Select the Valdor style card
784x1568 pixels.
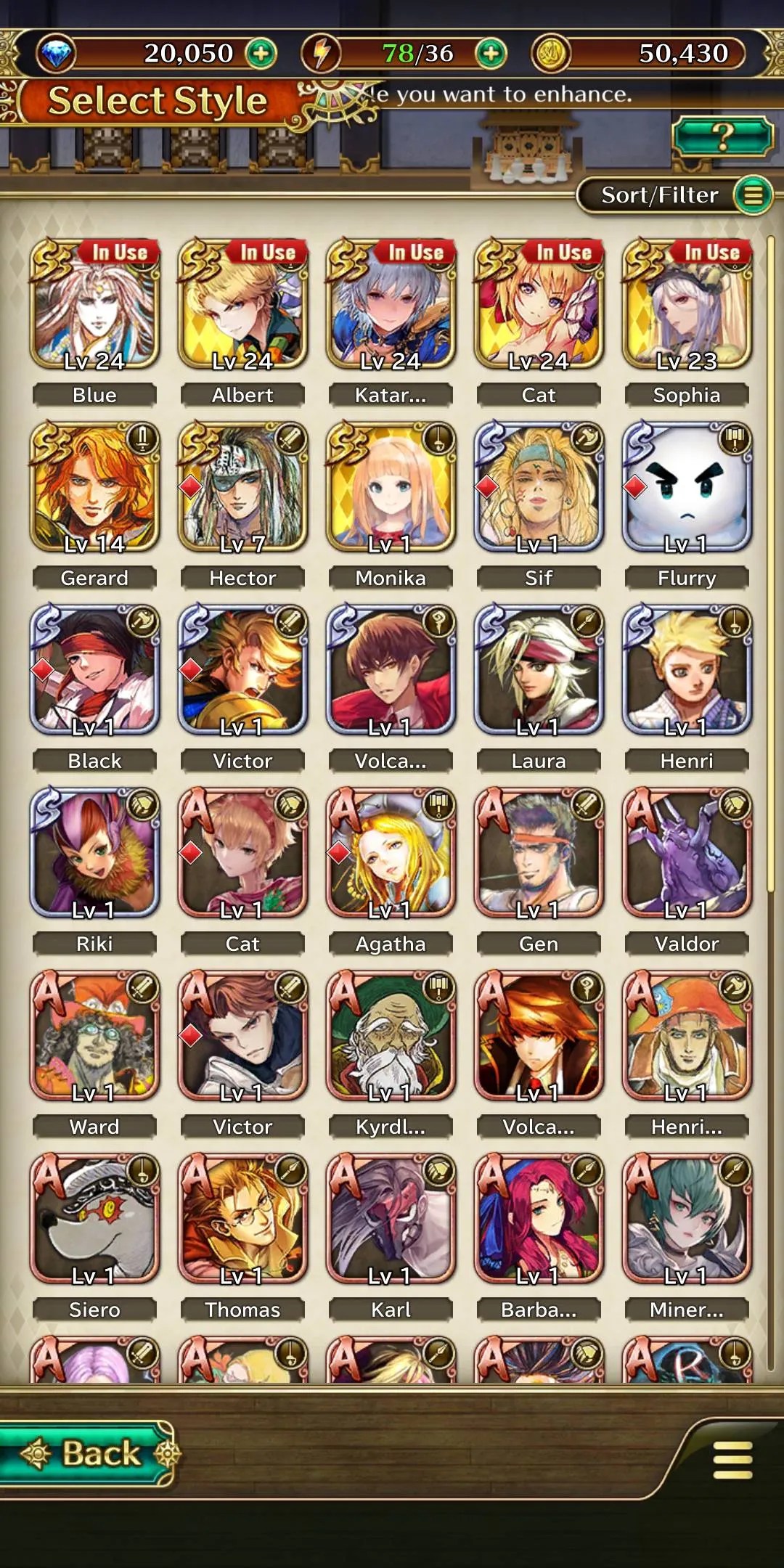tap(687, 854)
